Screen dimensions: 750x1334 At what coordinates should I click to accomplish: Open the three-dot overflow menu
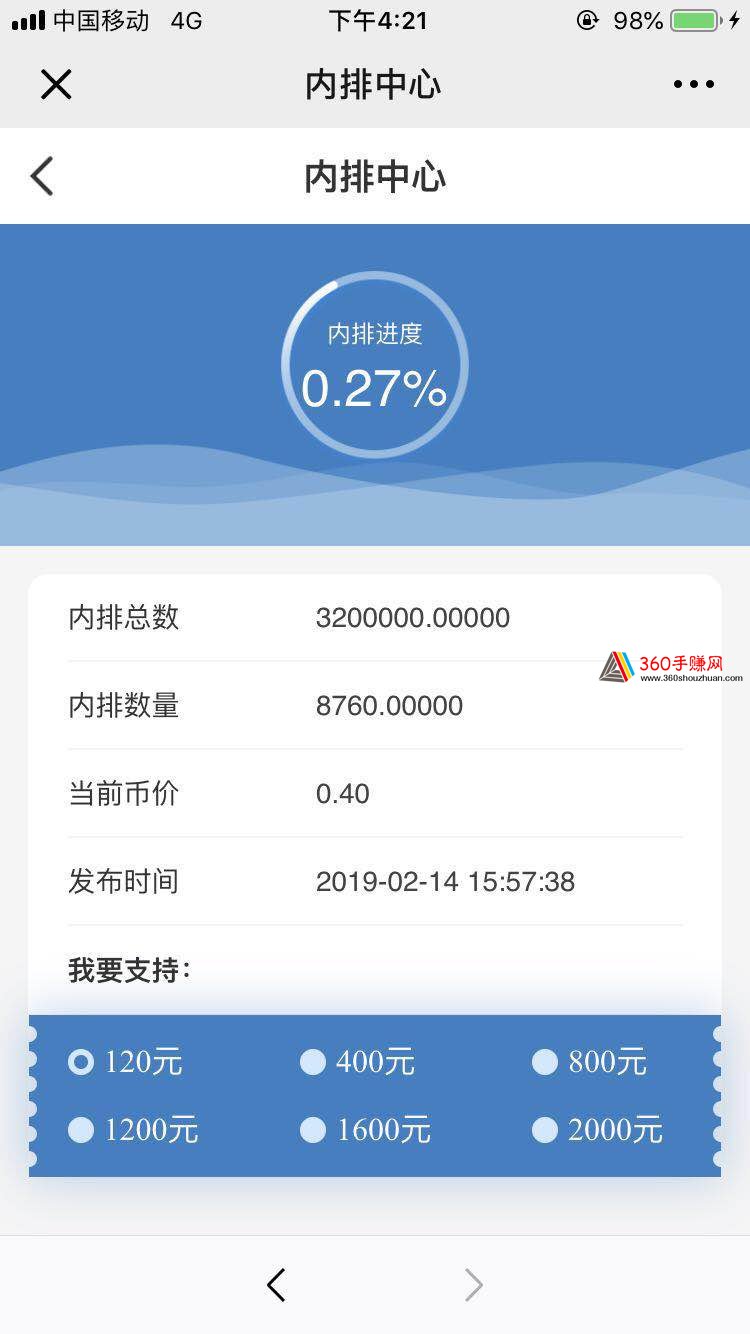(x=694, y=85)
